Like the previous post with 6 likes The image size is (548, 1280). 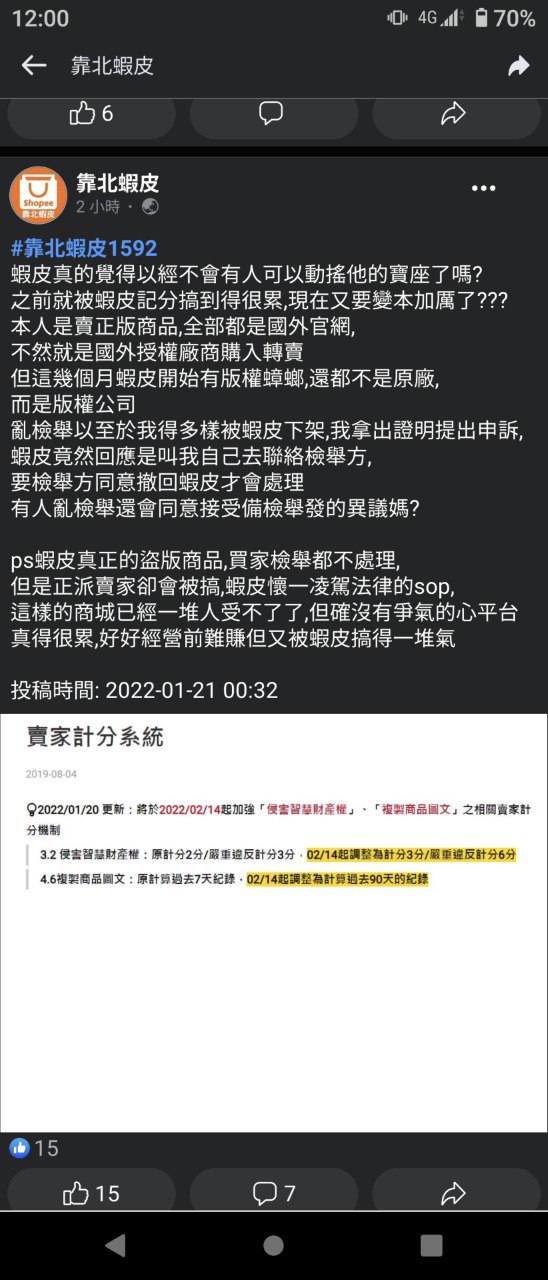92,114
